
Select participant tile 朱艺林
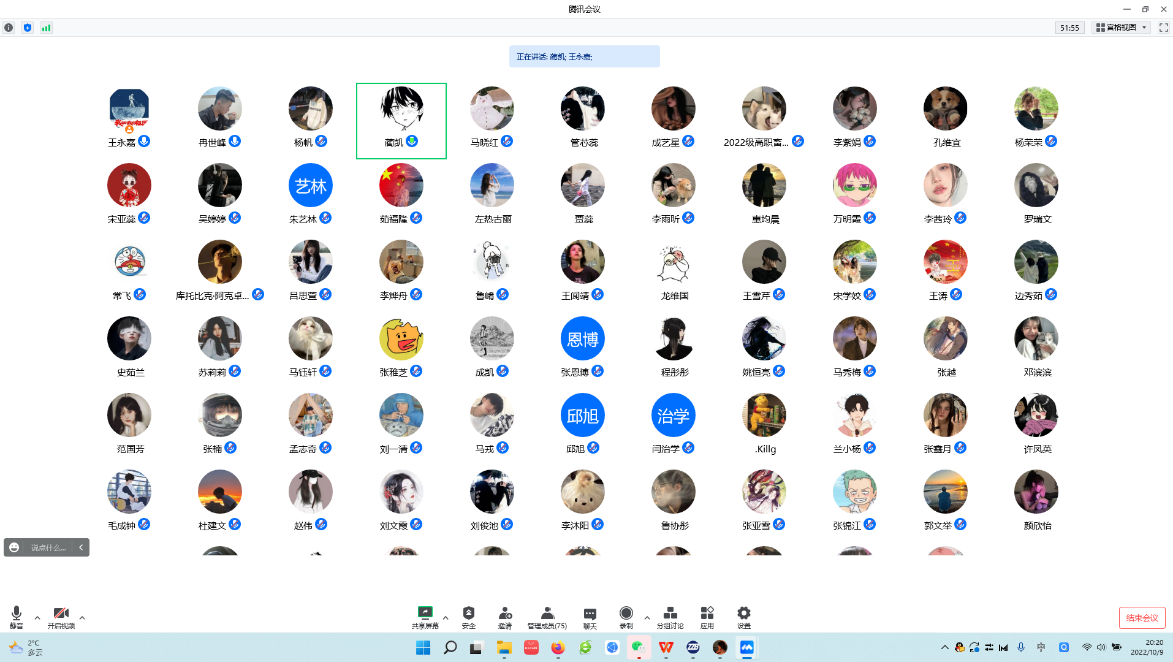point(311,186)
